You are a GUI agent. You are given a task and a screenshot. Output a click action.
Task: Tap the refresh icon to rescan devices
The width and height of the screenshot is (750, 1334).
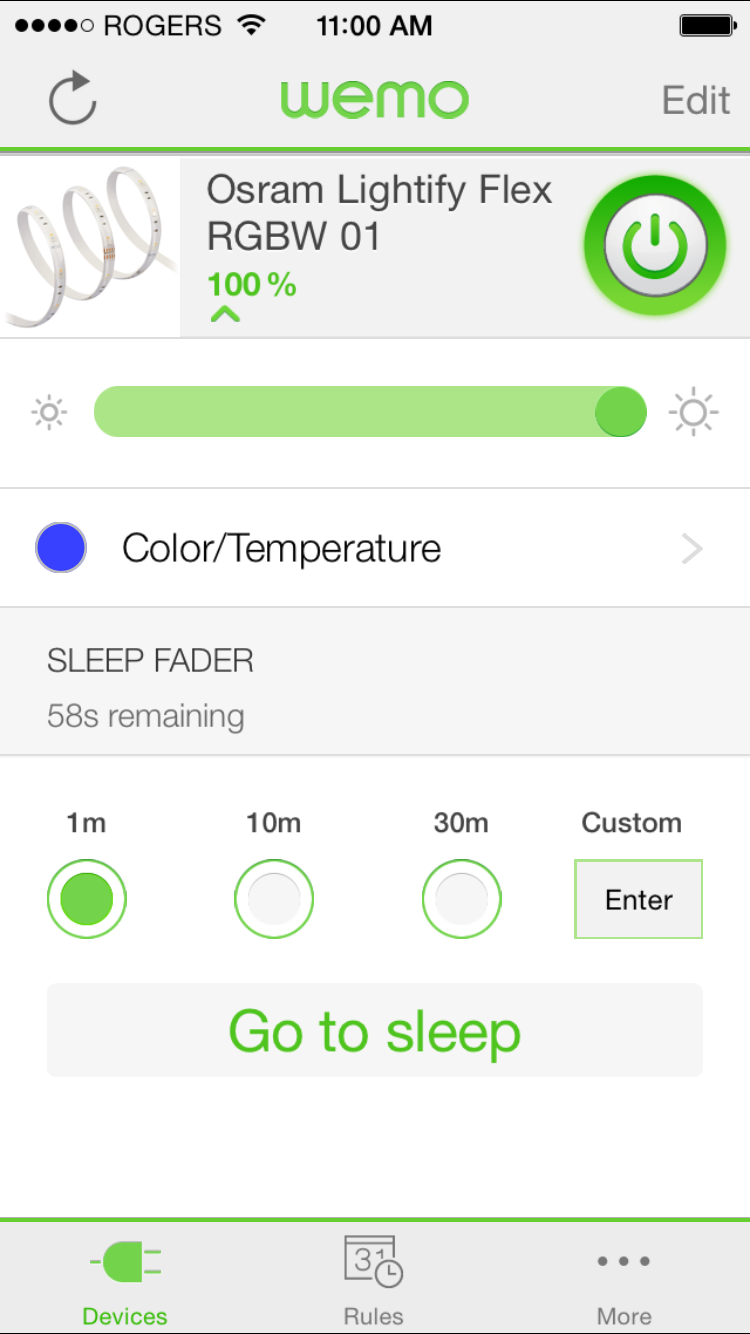[x=71, y=99]
